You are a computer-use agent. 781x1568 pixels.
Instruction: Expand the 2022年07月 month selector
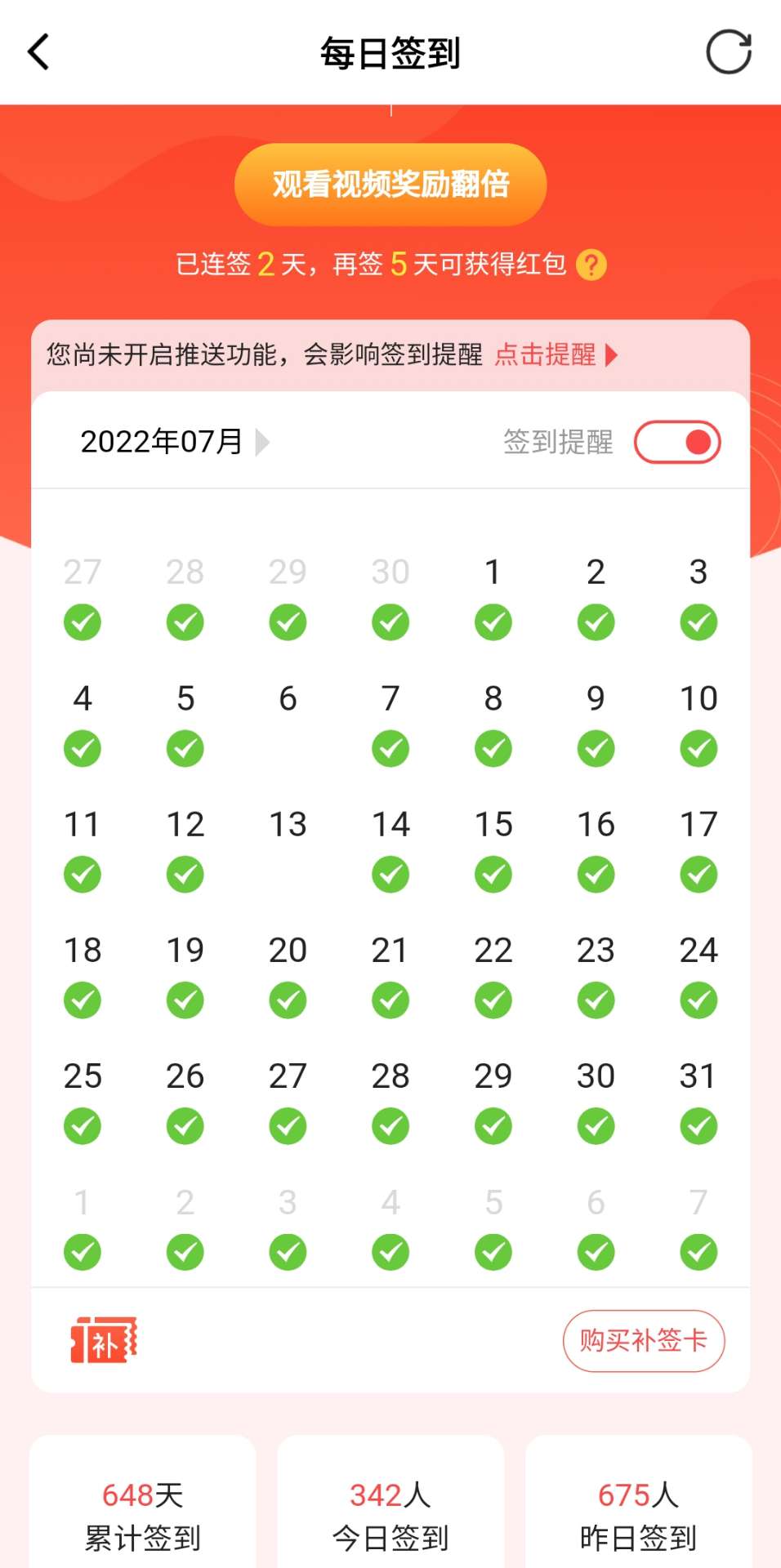162,441
